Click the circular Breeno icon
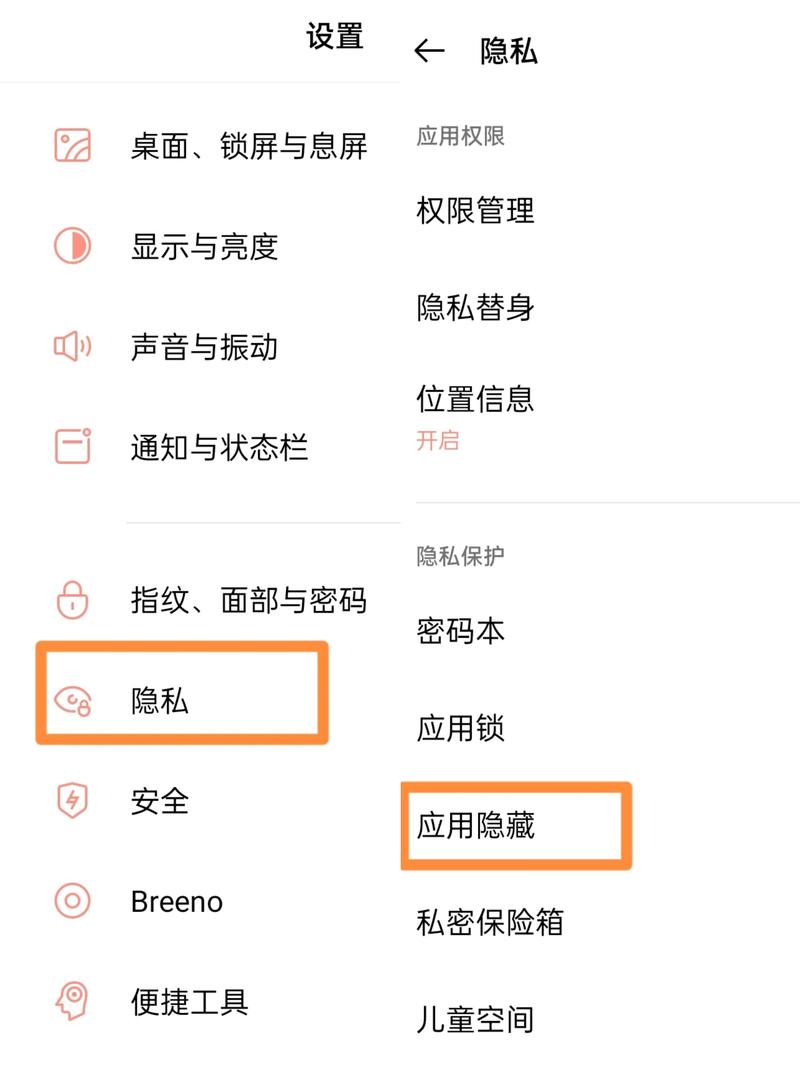The image size is (800, 1067). [x=71, y=901]
